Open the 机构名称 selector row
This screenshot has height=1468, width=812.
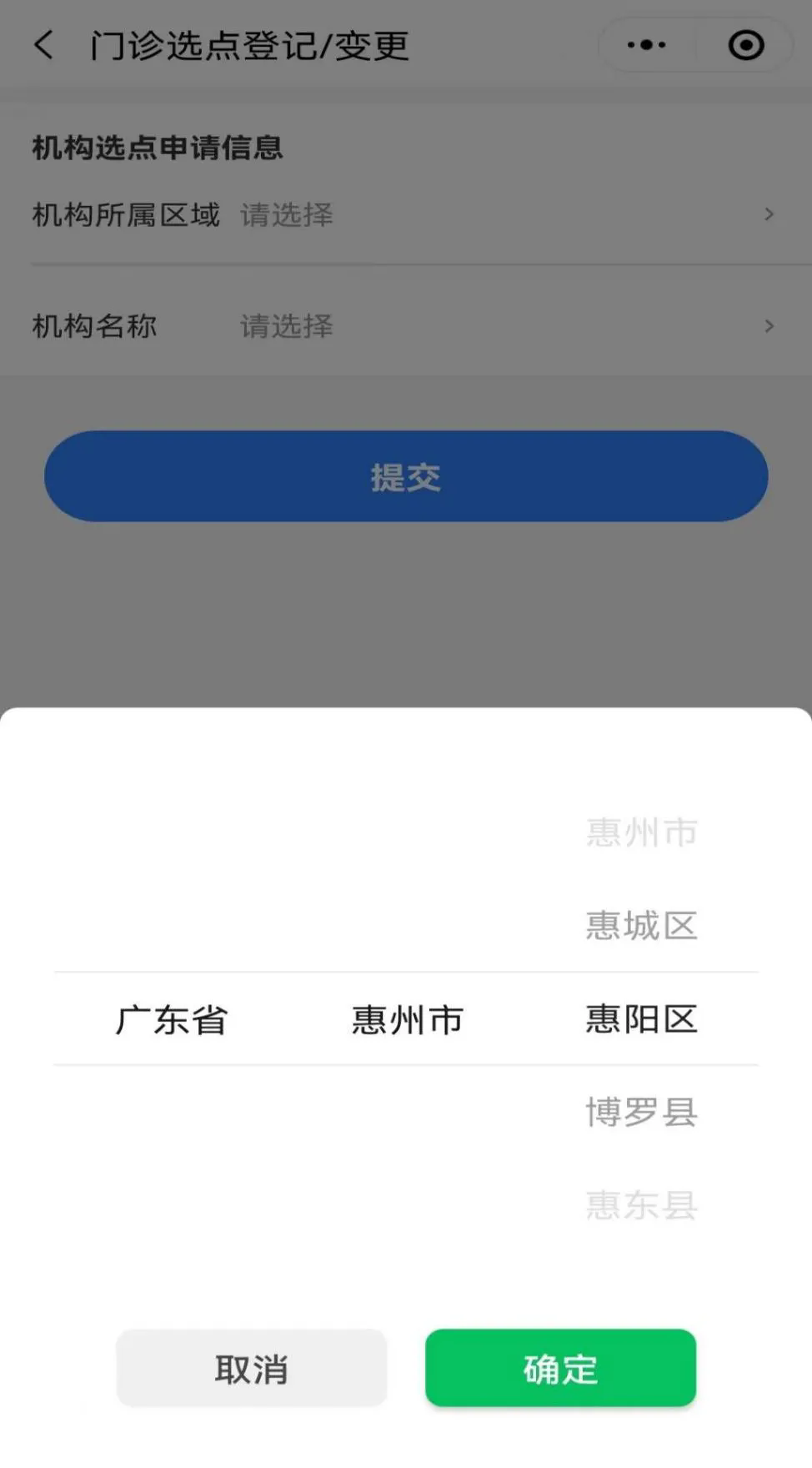406,325
